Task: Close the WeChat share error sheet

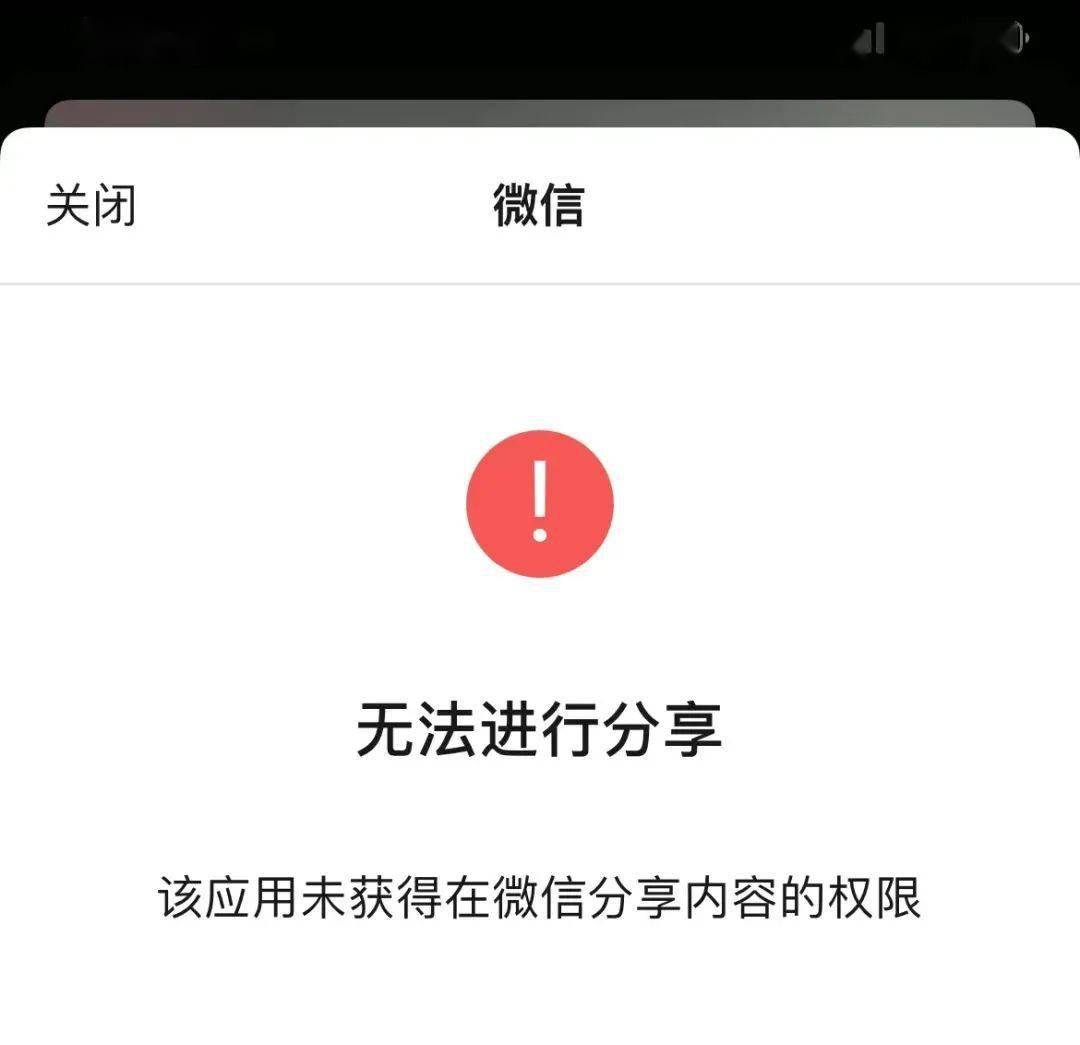Action: [91, 206]
